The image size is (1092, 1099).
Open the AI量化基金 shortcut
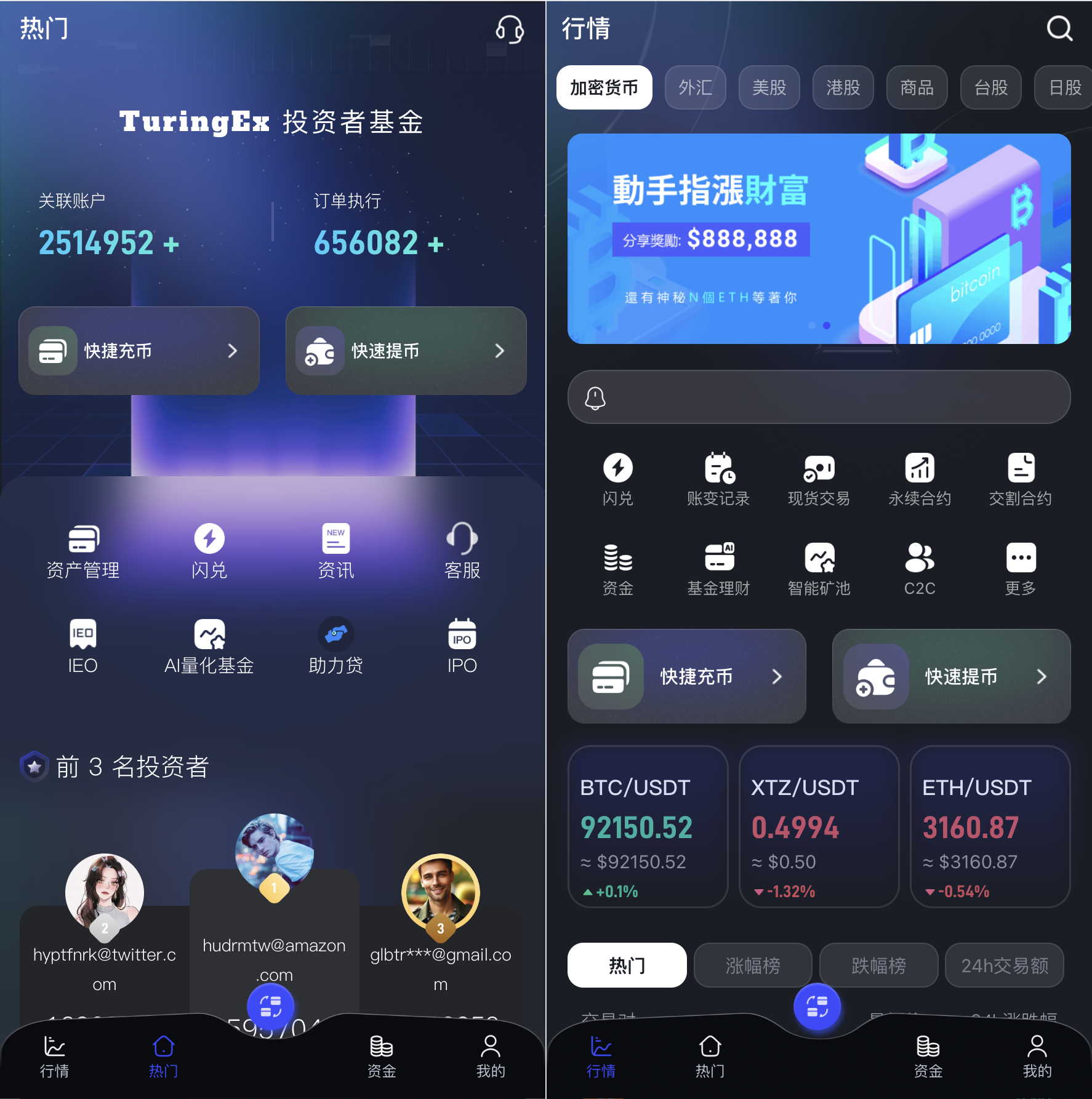click(209, 646)
